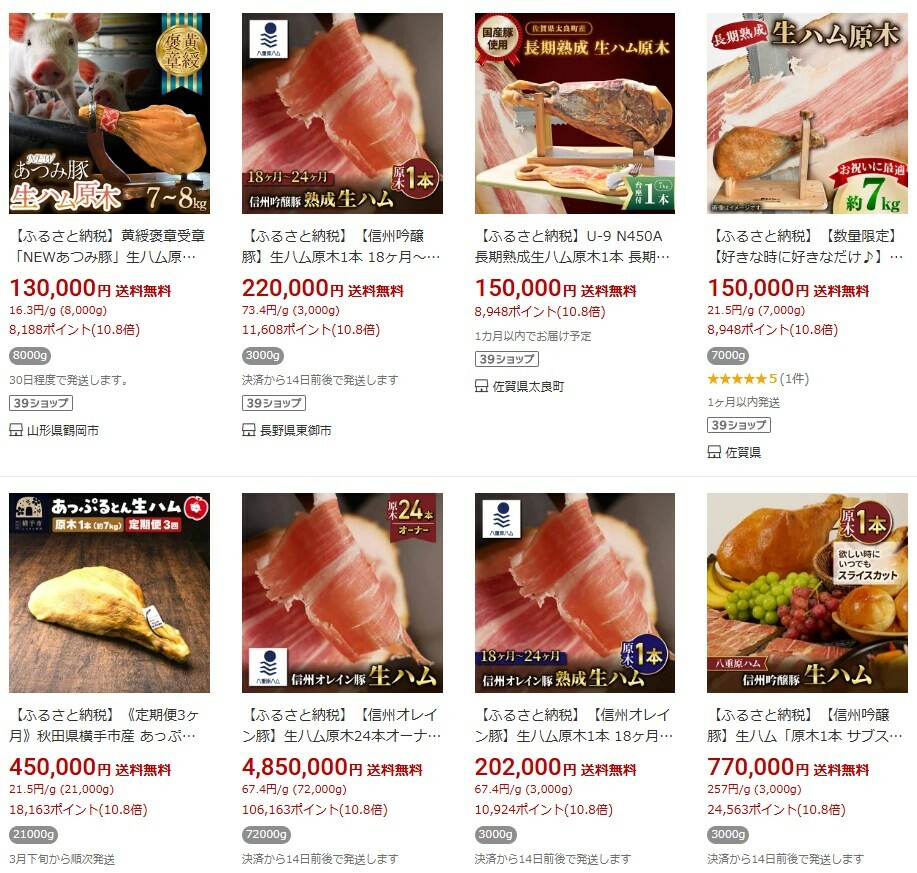Image resolution: width=917 pixels, height=873 pixels.
Task: Open the 佐賀県太良町産 長期熟成 生ハム原木 image
Action: (x=574, y=113)
